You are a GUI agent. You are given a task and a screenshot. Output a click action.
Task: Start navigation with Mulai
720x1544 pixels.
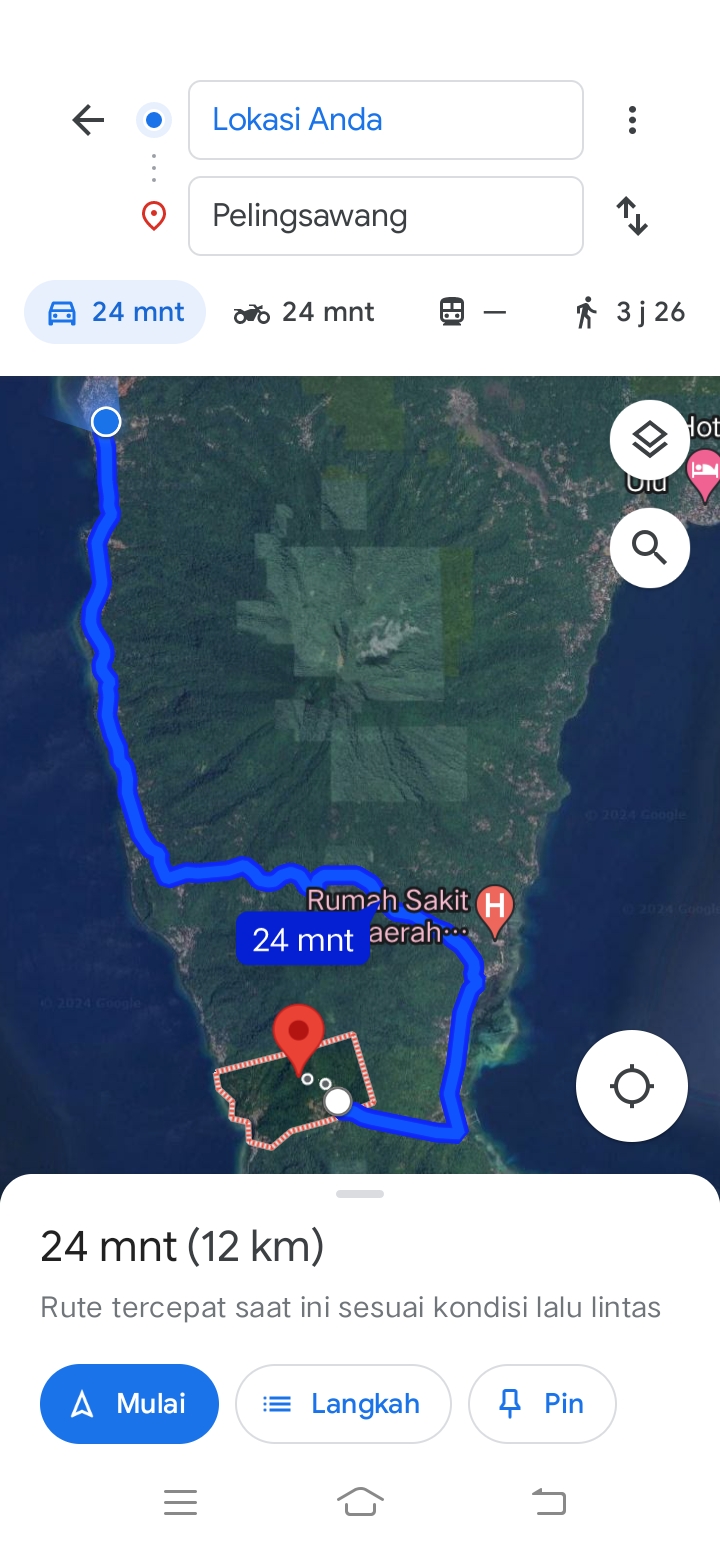point(129,1404)
